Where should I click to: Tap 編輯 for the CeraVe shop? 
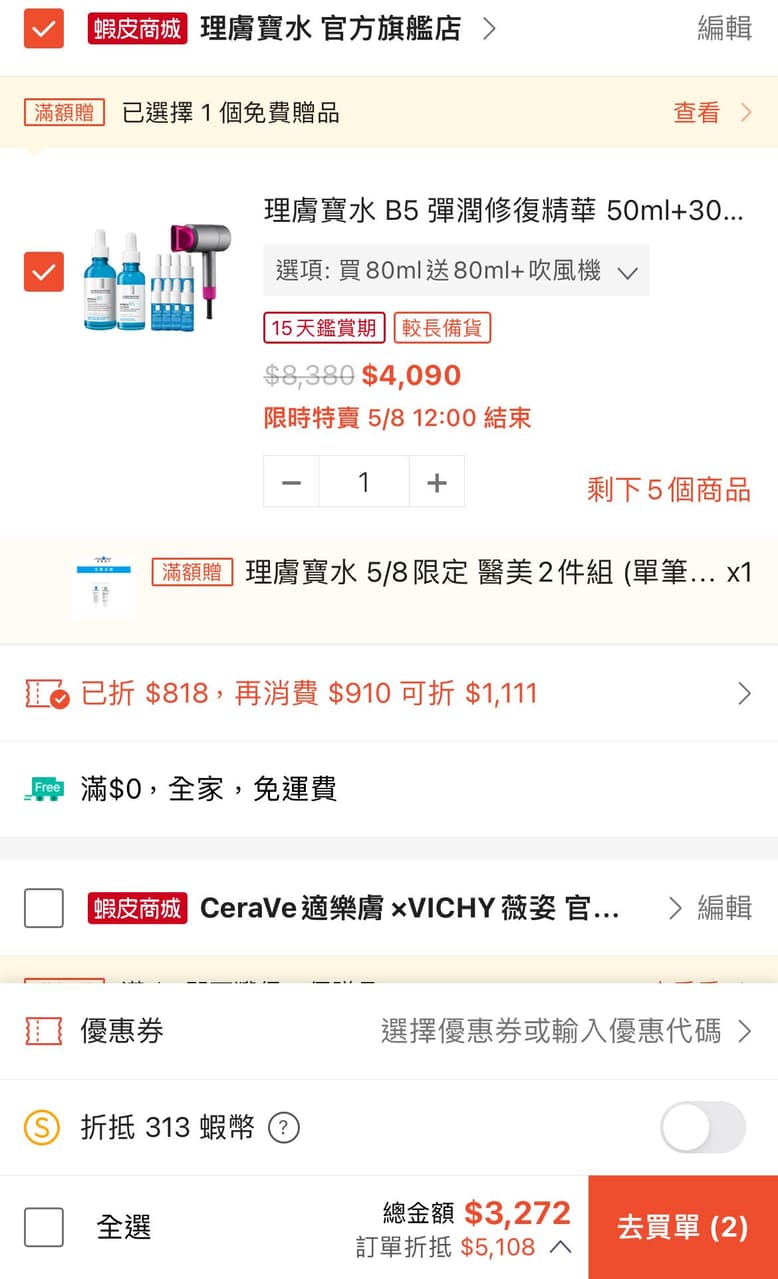724,908
